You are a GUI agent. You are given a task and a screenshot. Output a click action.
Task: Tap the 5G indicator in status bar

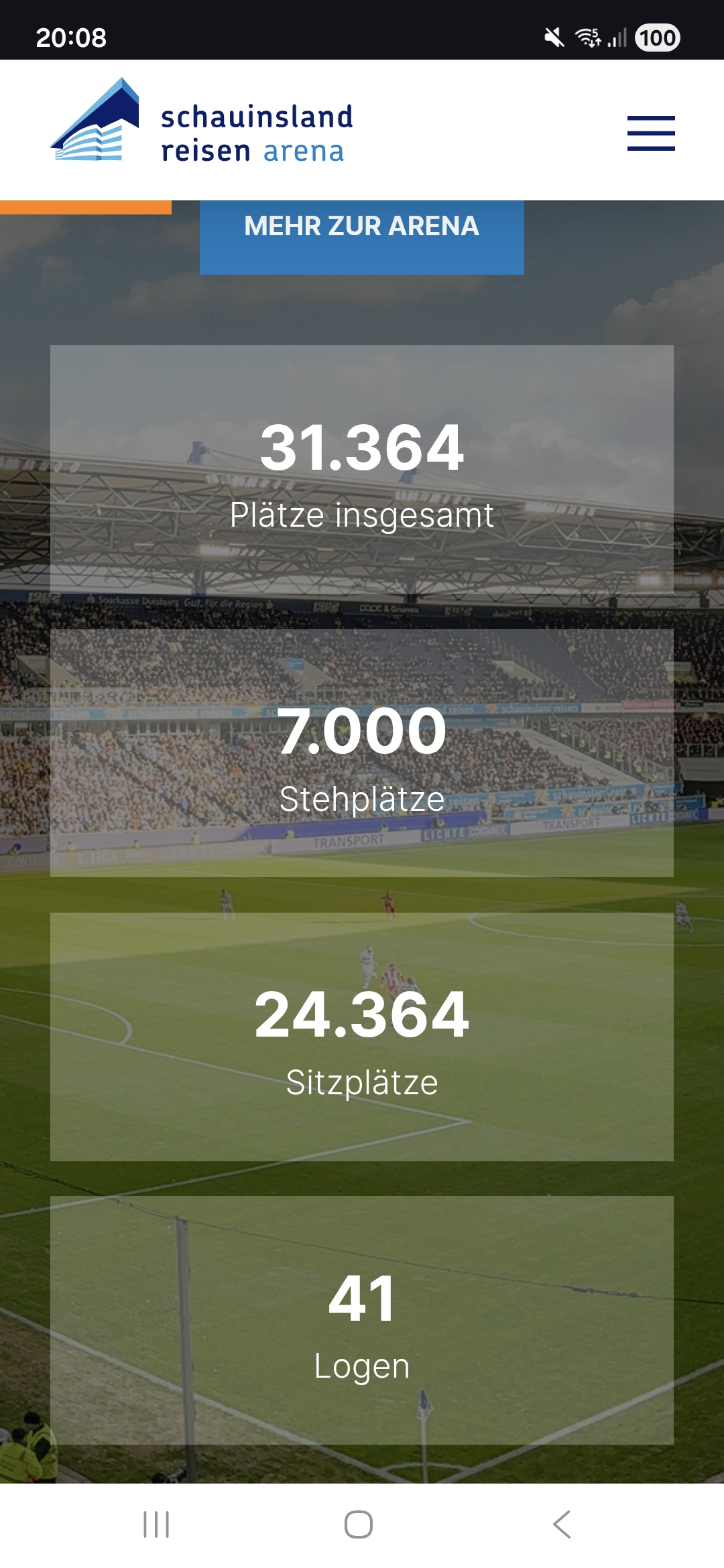tap(597, 31)
